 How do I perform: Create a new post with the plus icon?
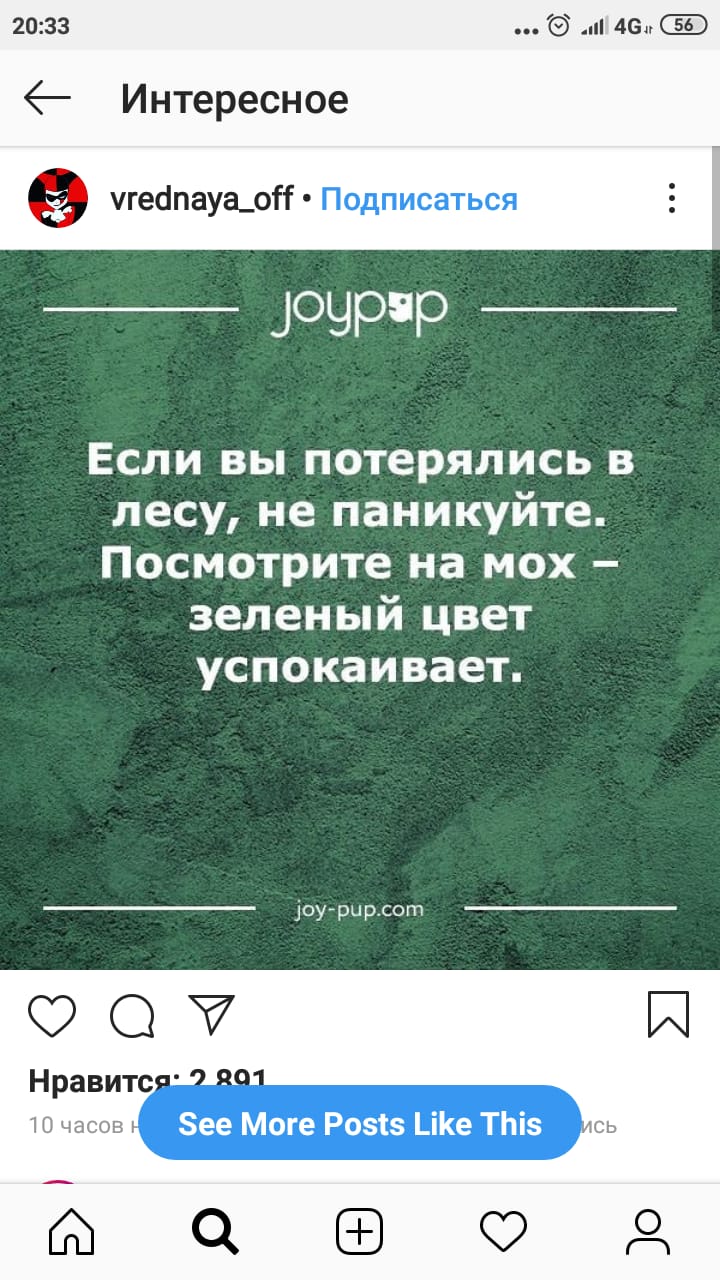[359, 1231]
